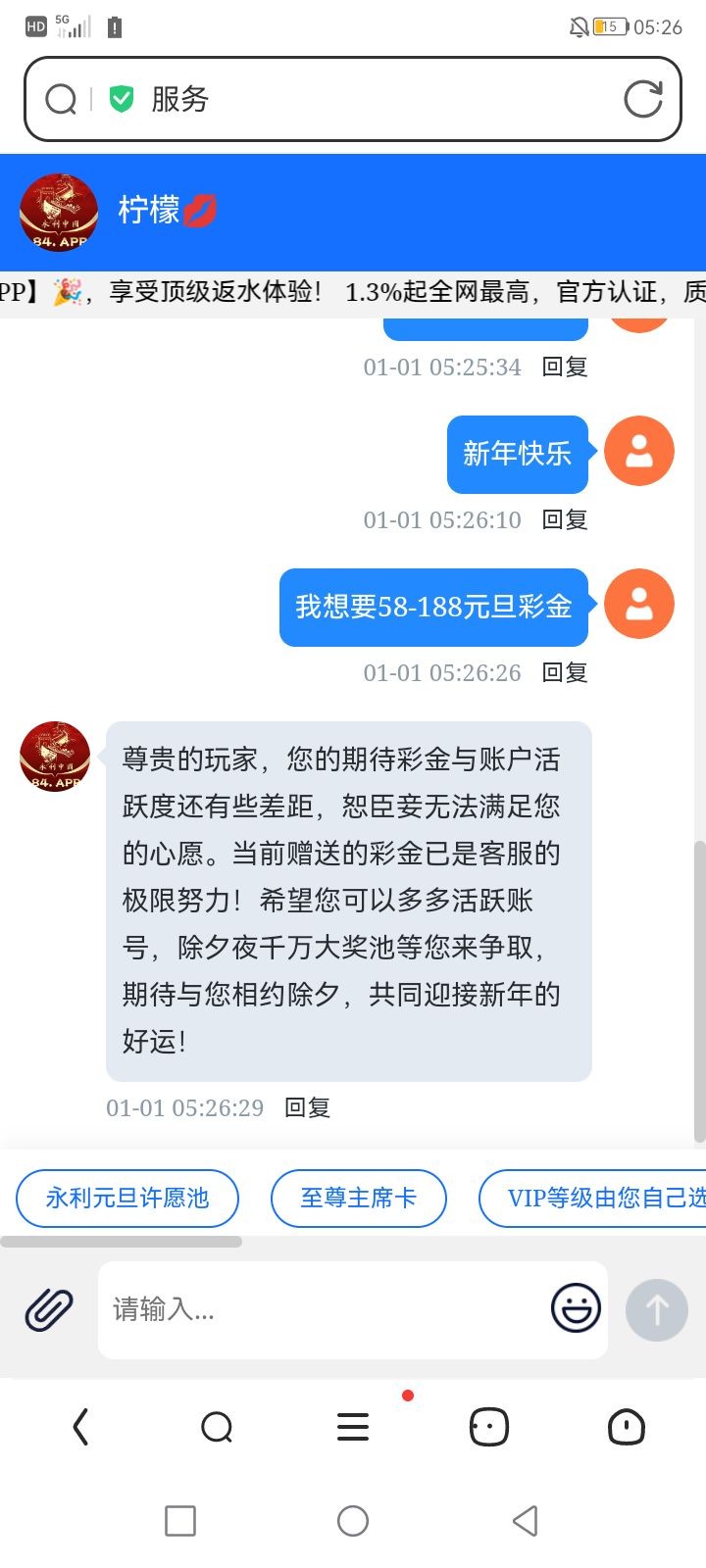Screen dimensions: 706x1568
Task: Open the browser tabs switcher
Action: click(x=488, y=1427)
